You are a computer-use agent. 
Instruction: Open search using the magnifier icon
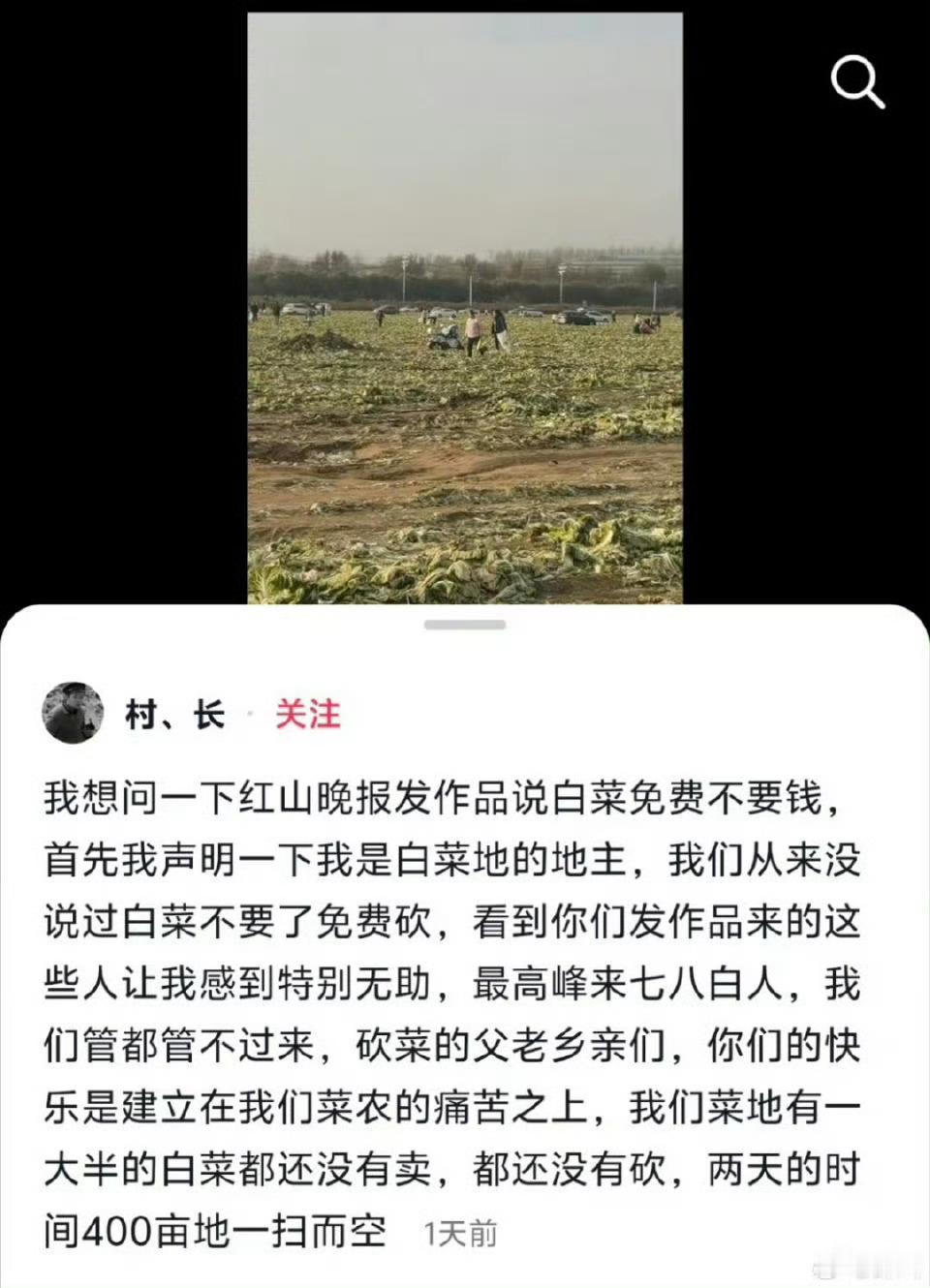pos(856,82)
